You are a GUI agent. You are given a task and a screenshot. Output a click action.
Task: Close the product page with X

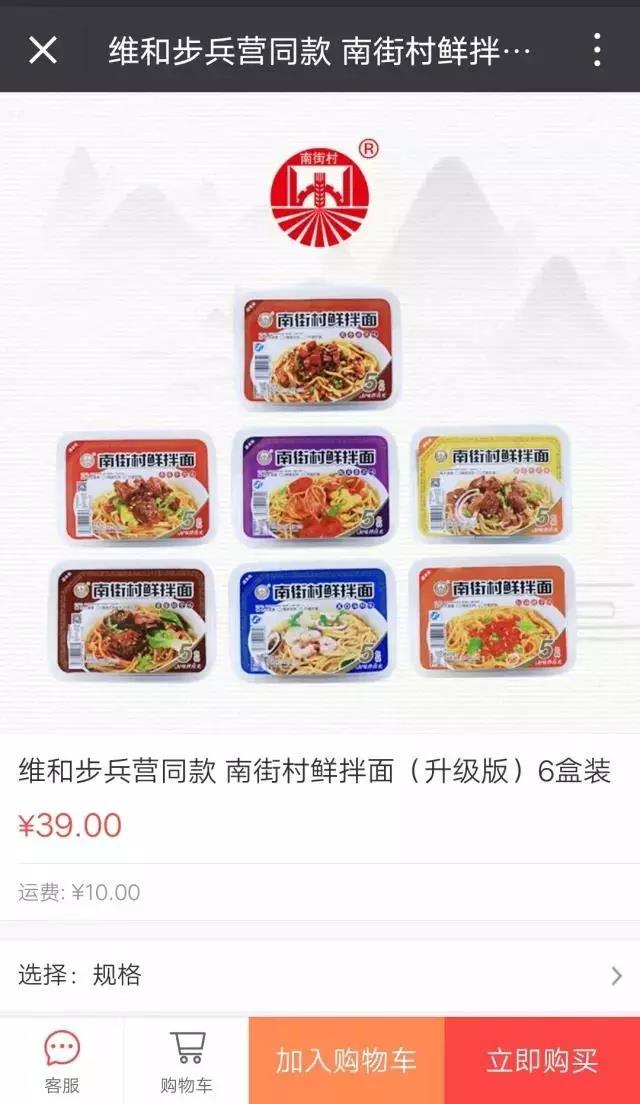(43, 51)
